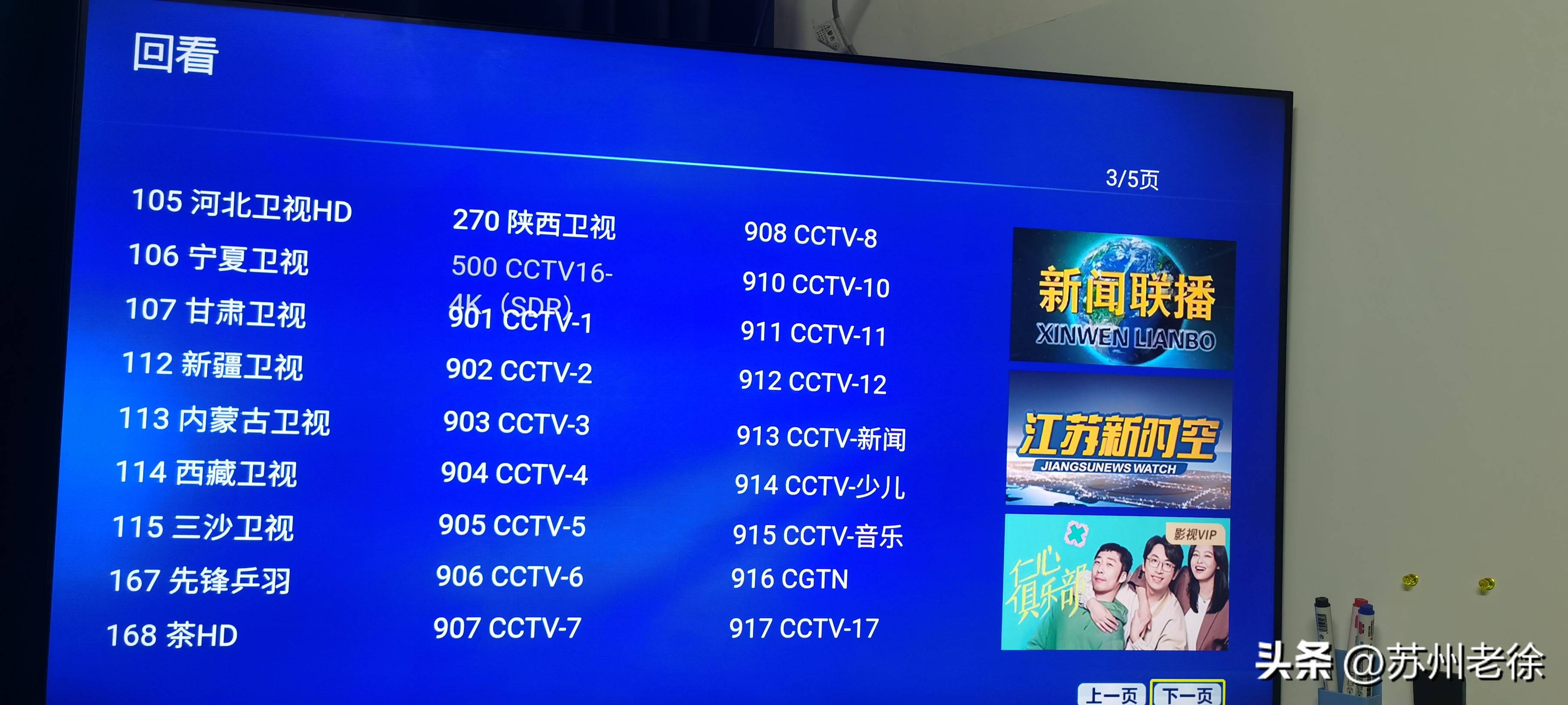Choose channel 112 新疆卫视

pyautogui.click(x=212, y=365)
